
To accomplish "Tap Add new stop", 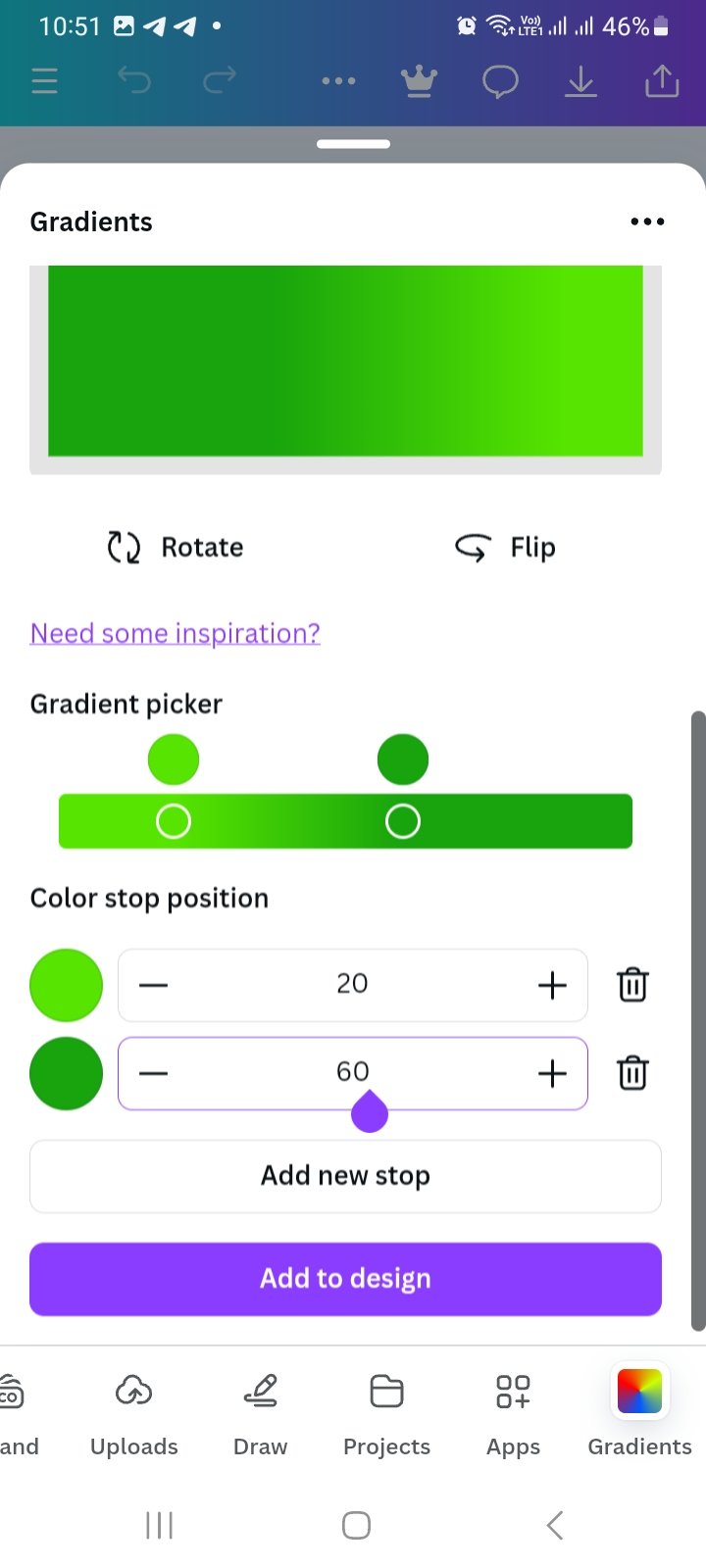I will [345, 1176].
